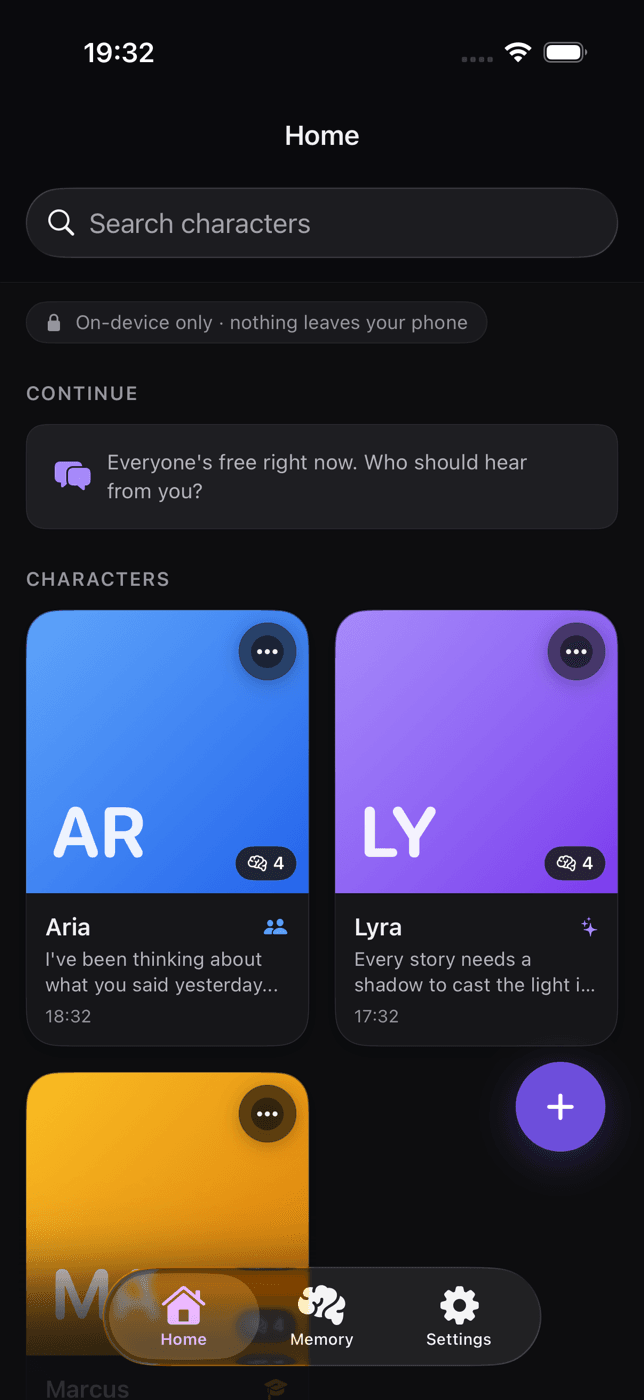644x1400 pixels.
Task: Select the Home tab
Action: 184,1317
